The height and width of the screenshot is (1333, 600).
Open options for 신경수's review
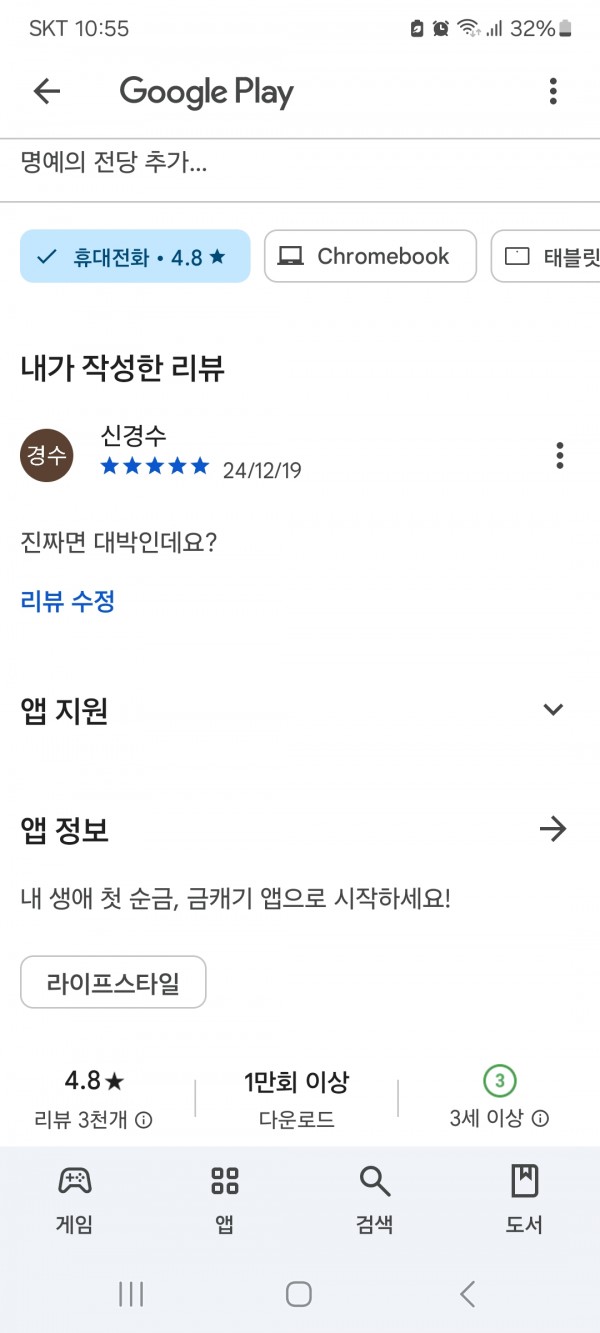coord(559,456)
